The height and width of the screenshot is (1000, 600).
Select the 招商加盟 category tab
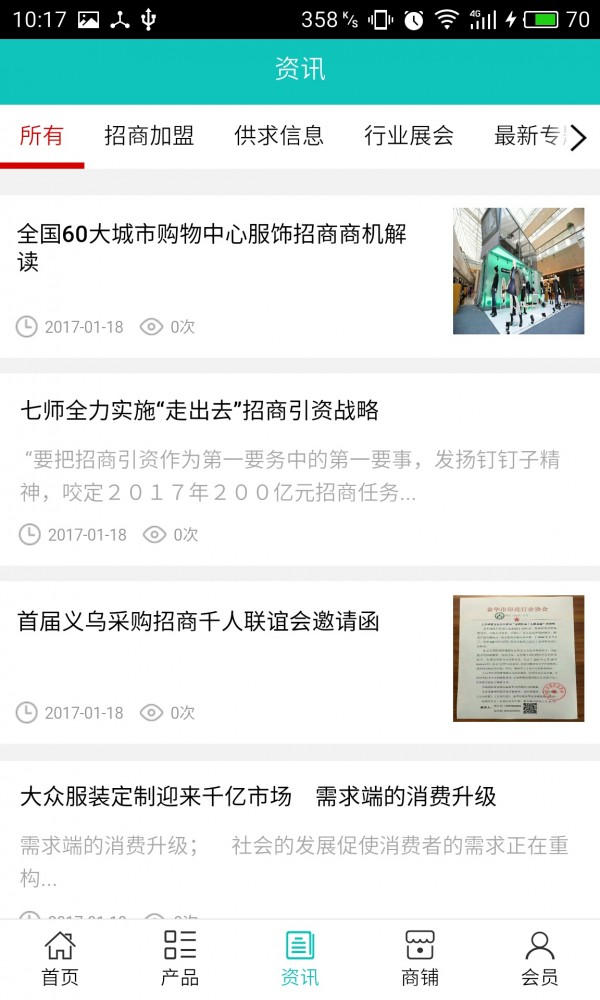[149, 137]
